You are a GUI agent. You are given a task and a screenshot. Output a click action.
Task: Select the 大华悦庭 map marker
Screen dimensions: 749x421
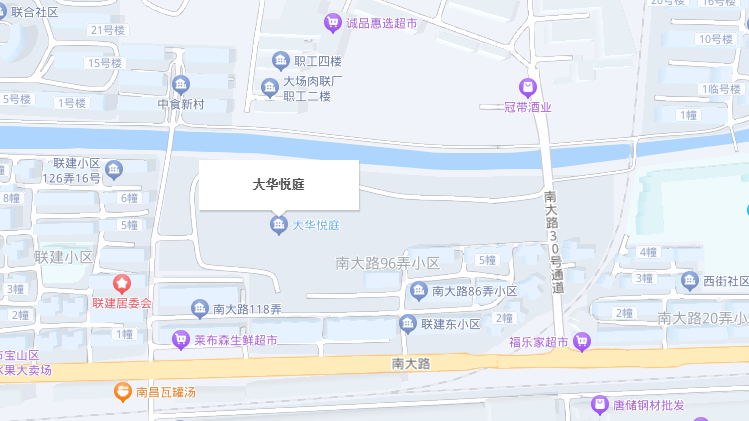tap(279, 226)
